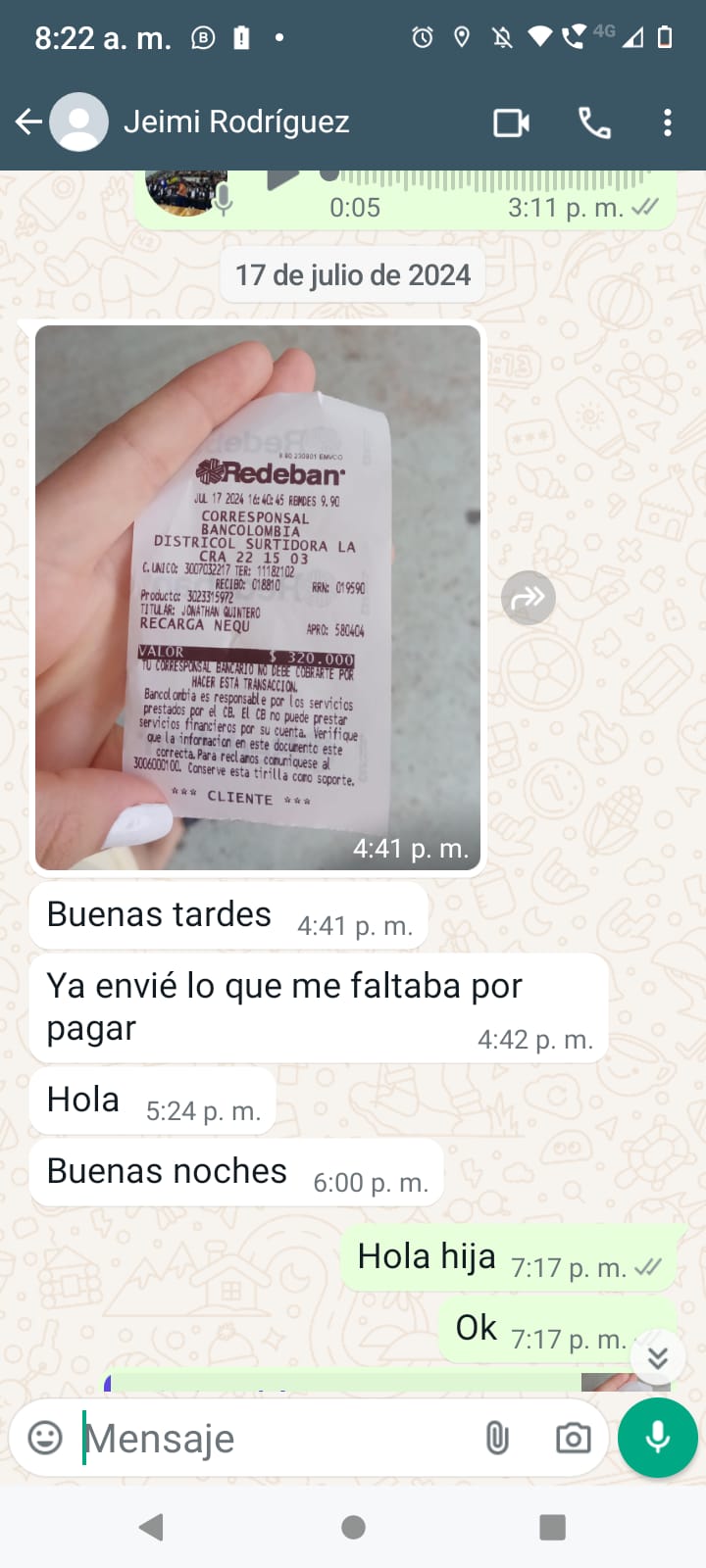Open the camera from the message bar
The height and width of the screenshot is (1568, 706).
[x=573, y=1438]
